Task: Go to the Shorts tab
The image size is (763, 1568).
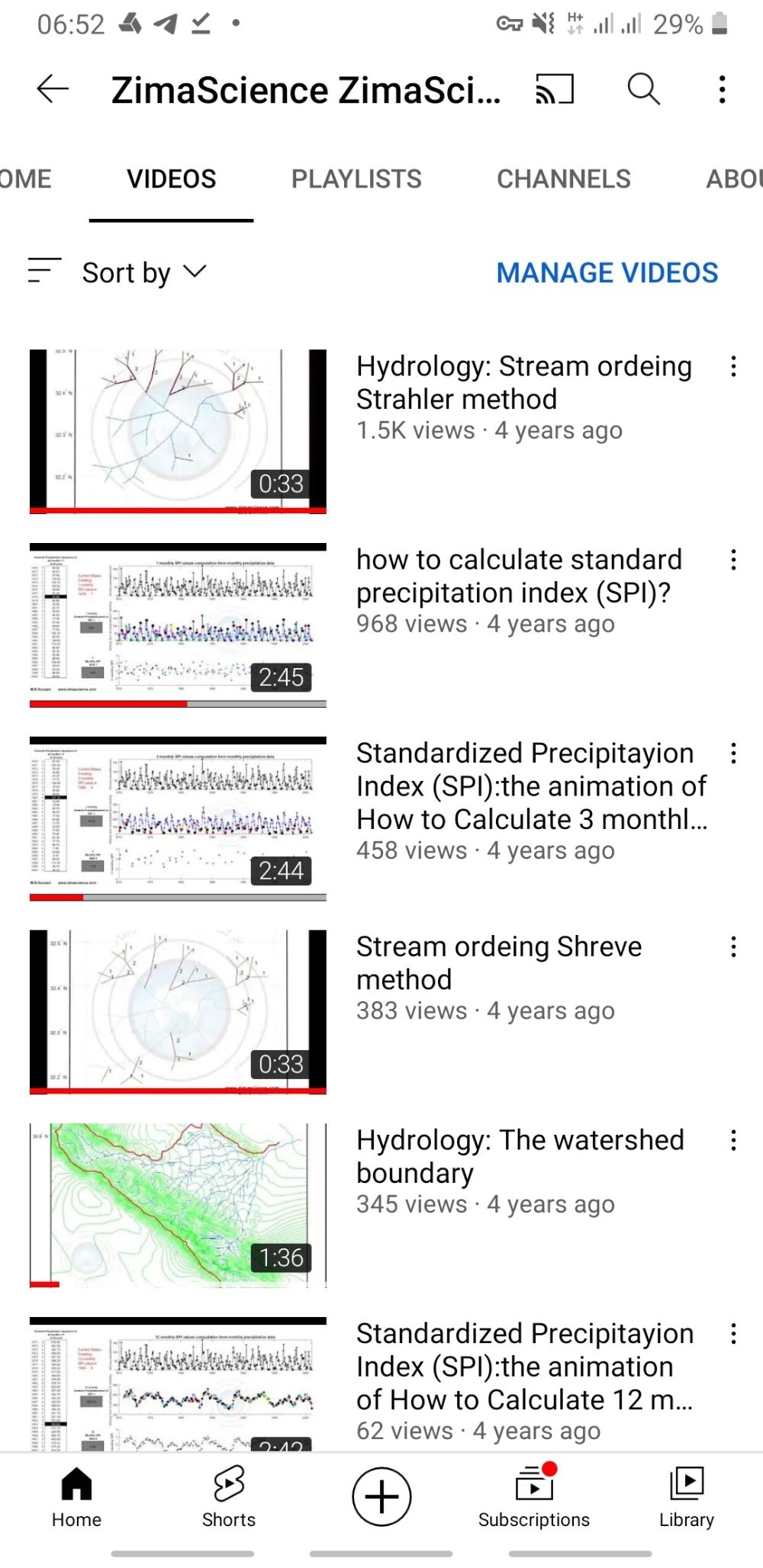Action: [229, 1496]
